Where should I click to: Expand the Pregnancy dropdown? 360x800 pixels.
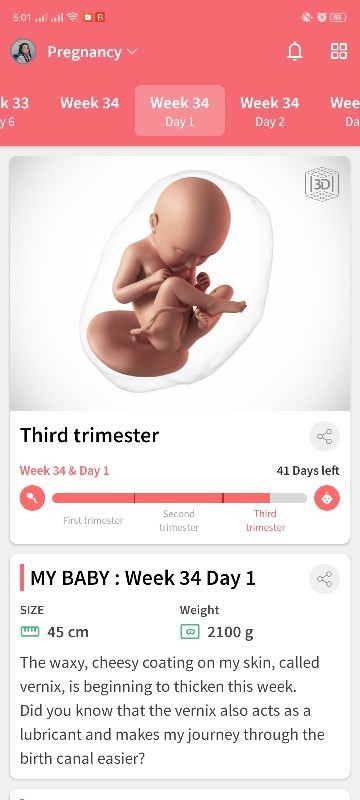tap(92, 52)
